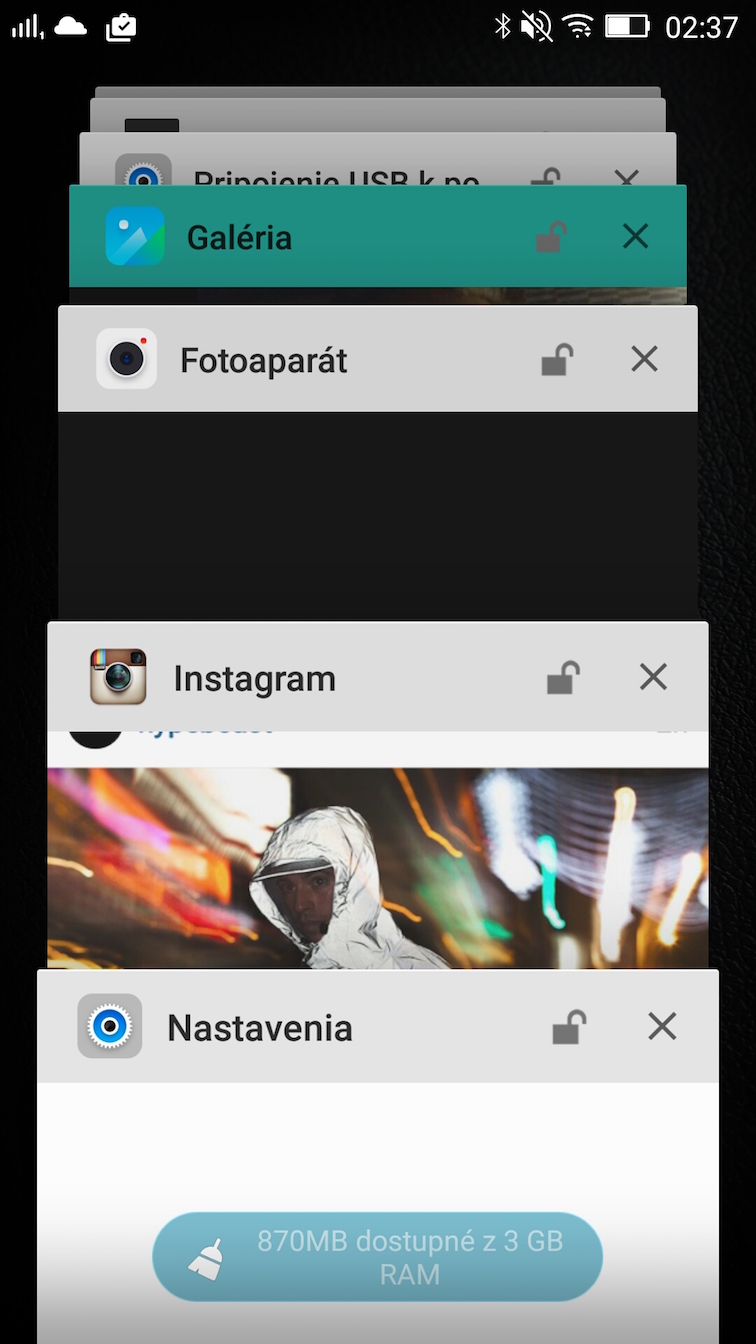Image resolution: width=756 pixels, height=1344 pixels.
Task: Close the Pripojenie USB card
Action: tap(626, 178)
